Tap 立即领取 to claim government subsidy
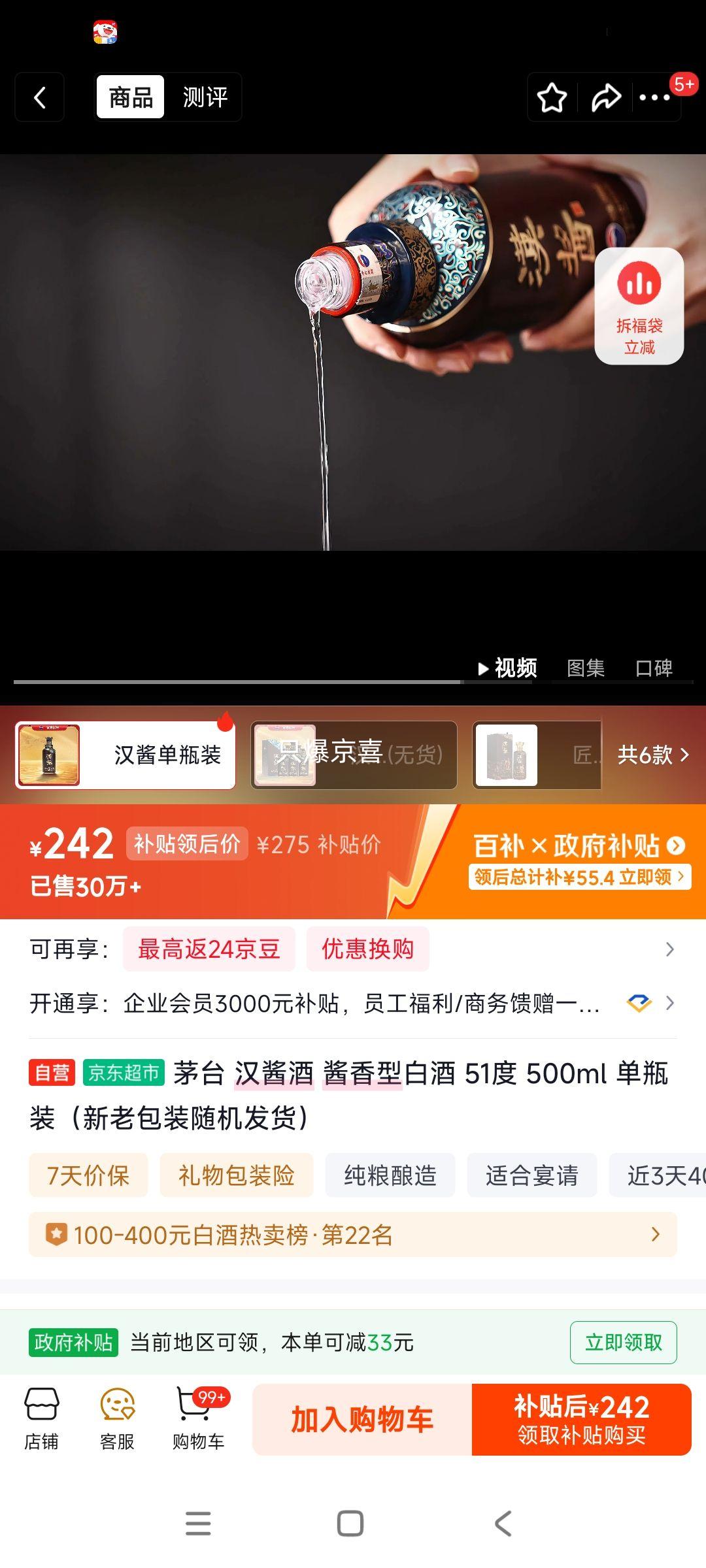This screenshot has width=706, height=1568. click(623, 1343)
